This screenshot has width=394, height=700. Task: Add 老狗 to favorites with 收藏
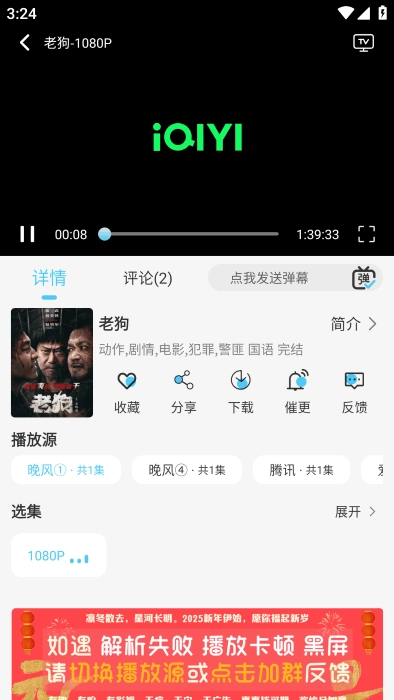coord(127,393)
